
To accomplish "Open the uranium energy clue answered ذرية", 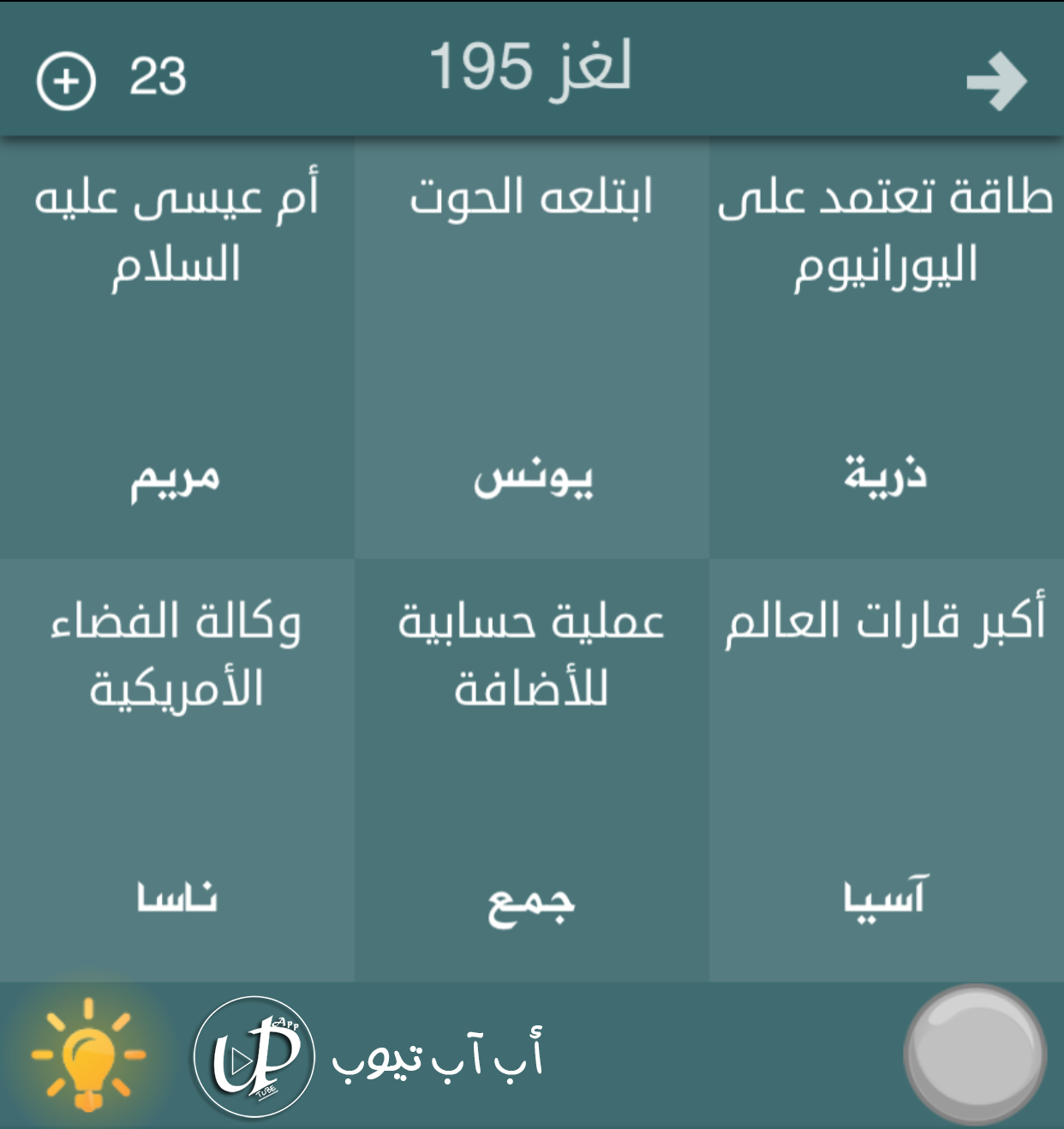I will [x=886, y=348].
